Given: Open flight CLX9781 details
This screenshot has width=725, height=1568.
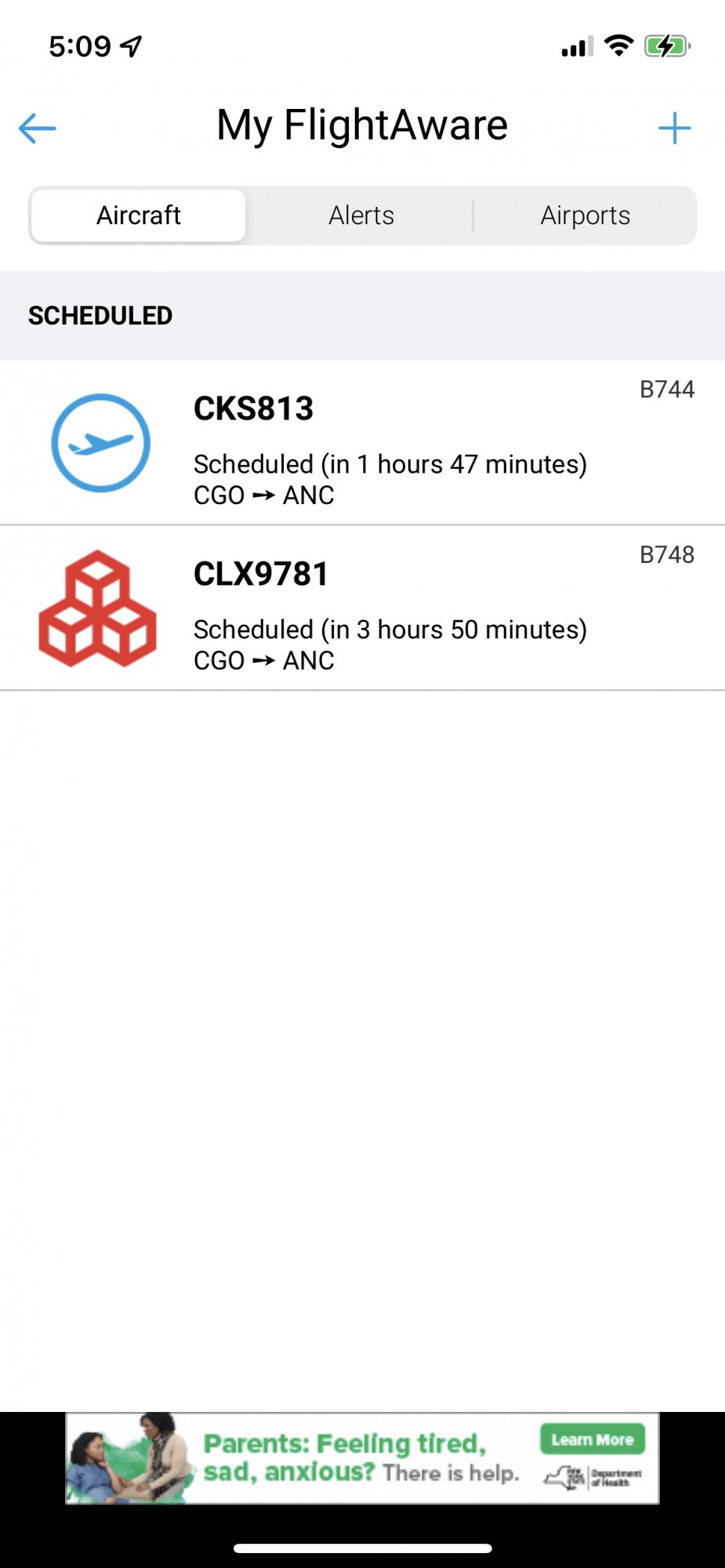Looking at the screenshot, I should click(x=362, y=609).
